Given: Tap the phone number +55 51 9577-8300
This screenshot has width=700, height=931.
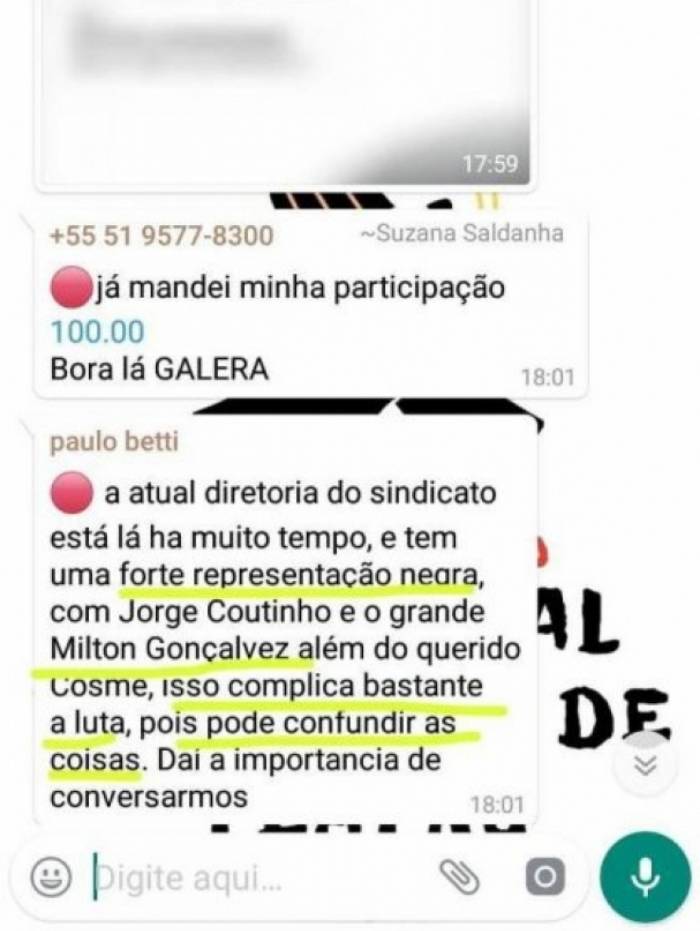Looking at the screenshot, I should point(160,236).
